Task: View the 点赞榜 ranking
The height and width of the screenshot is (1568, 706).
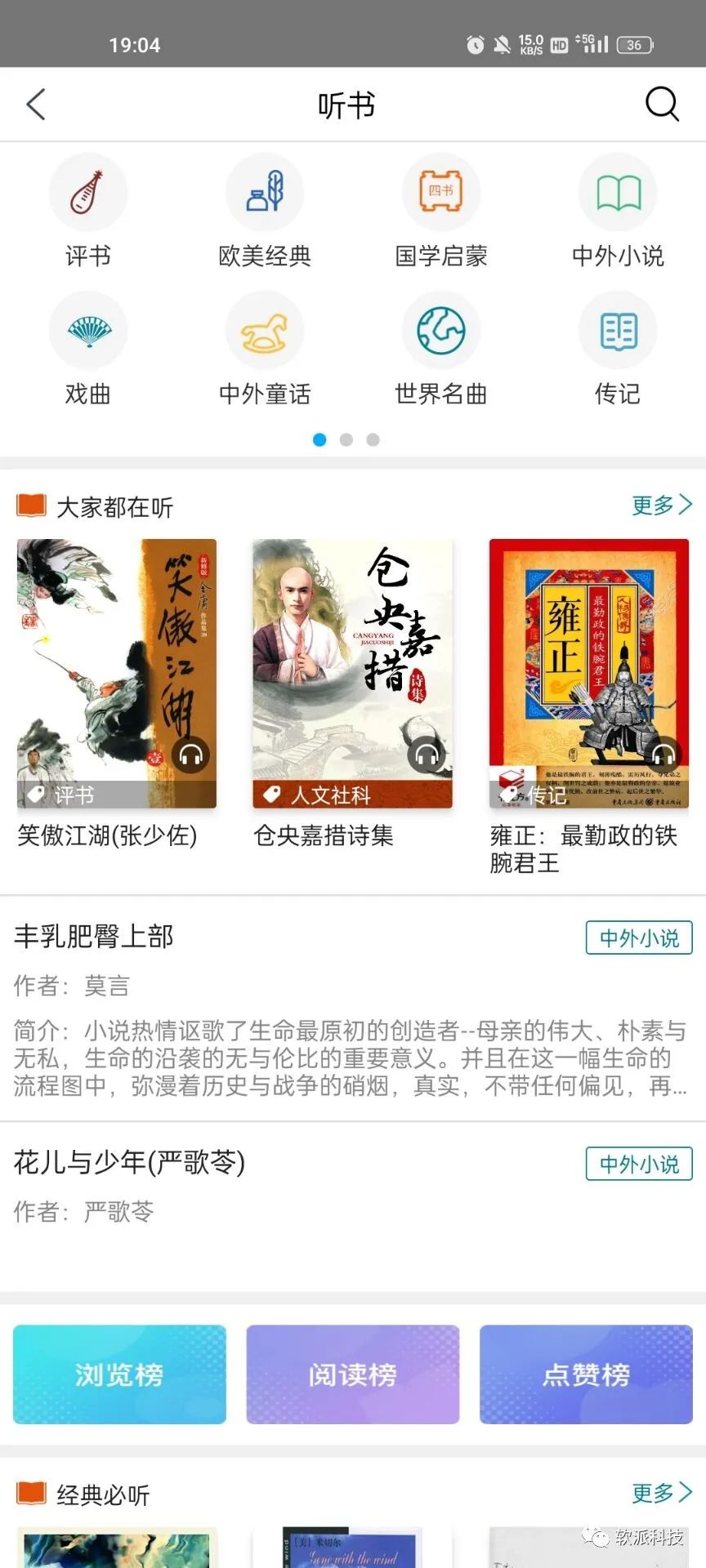Action: [586, 1374]
